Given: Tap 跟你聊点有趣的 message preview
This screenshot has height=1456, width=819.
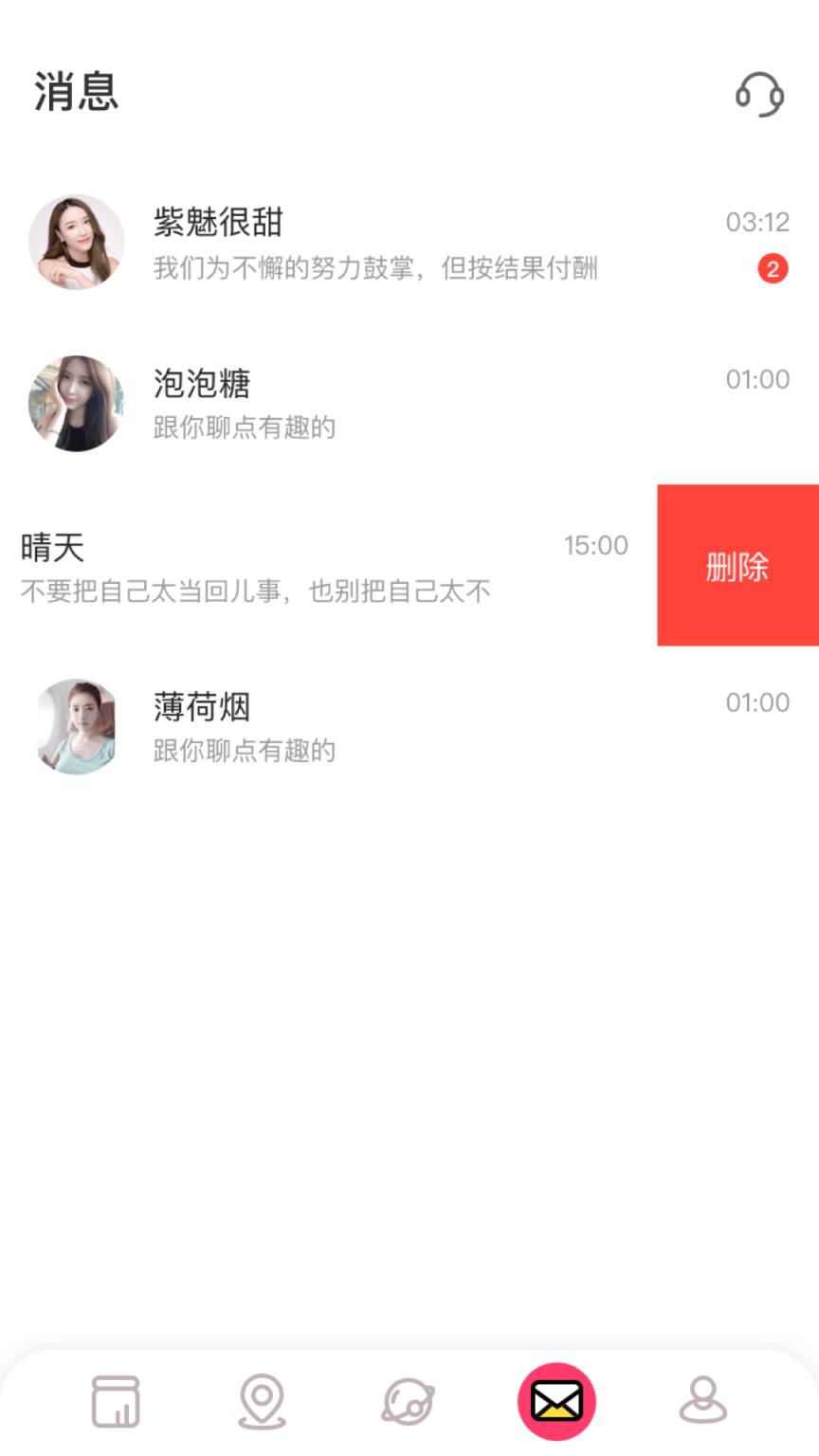Looking at the screenshot, I should [x=245, y=428].
